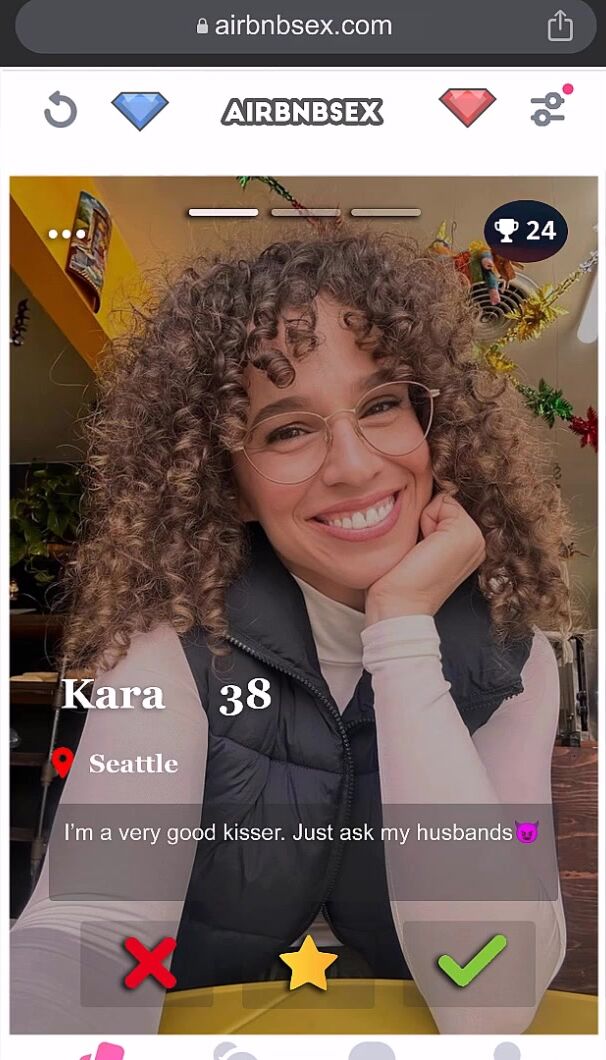Open the filter settings sliders
This screenshot has width=606, height=1060.
549,109
